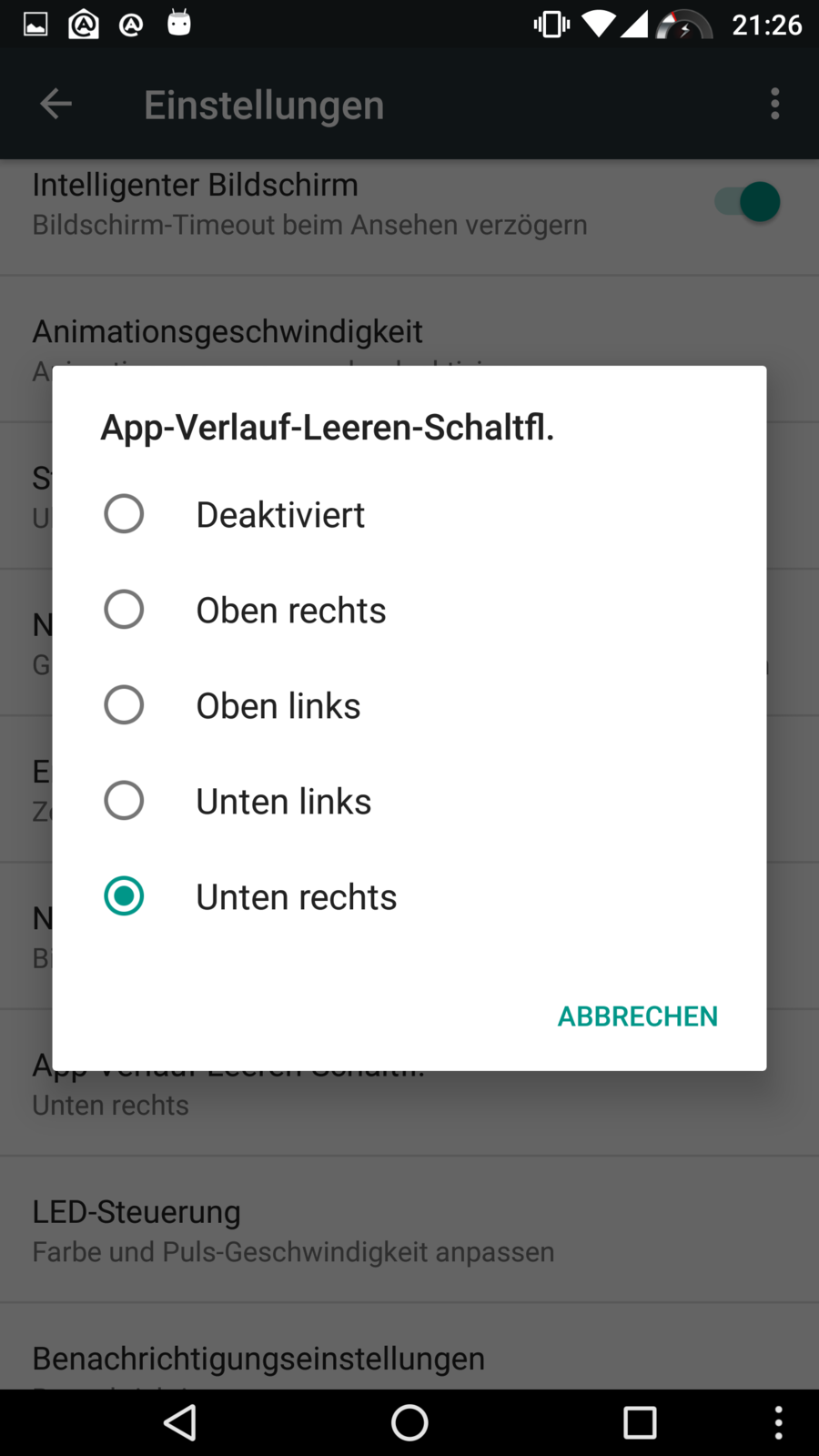Image resolution: width=819 pixels, height=1456 pixels.
Task: Pick the Oben links option
Action: [124, 705]
